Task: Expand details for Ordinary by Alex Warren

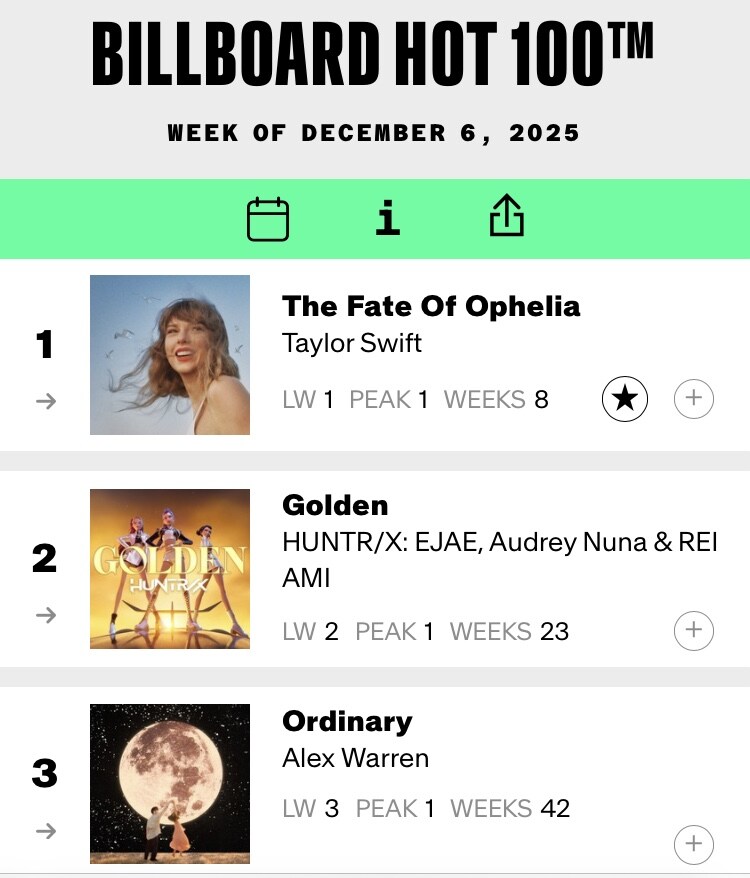Action: [694, 844]
